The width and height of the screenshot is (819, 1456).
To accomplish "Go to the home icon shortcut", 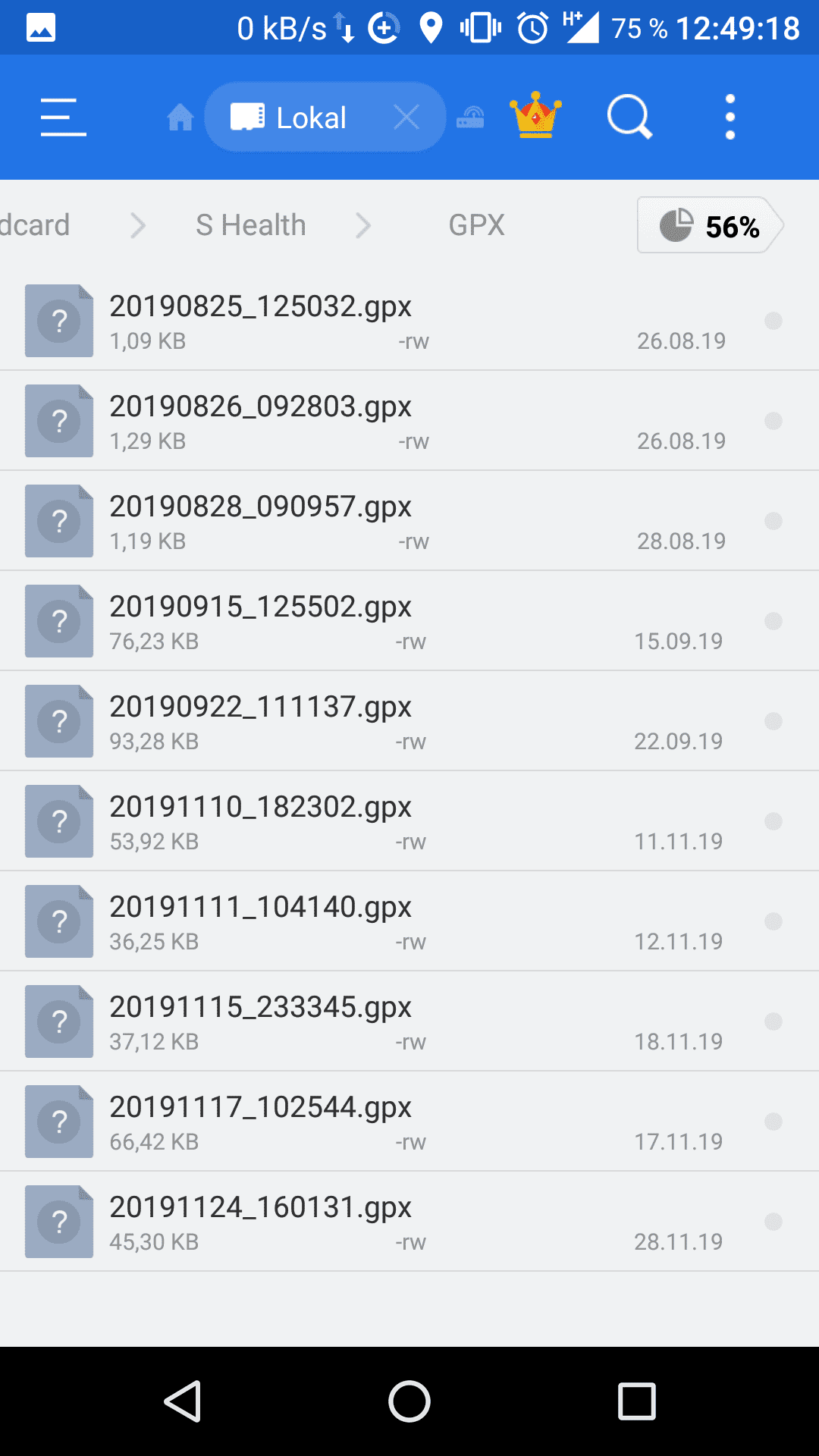I will (180, 118).
